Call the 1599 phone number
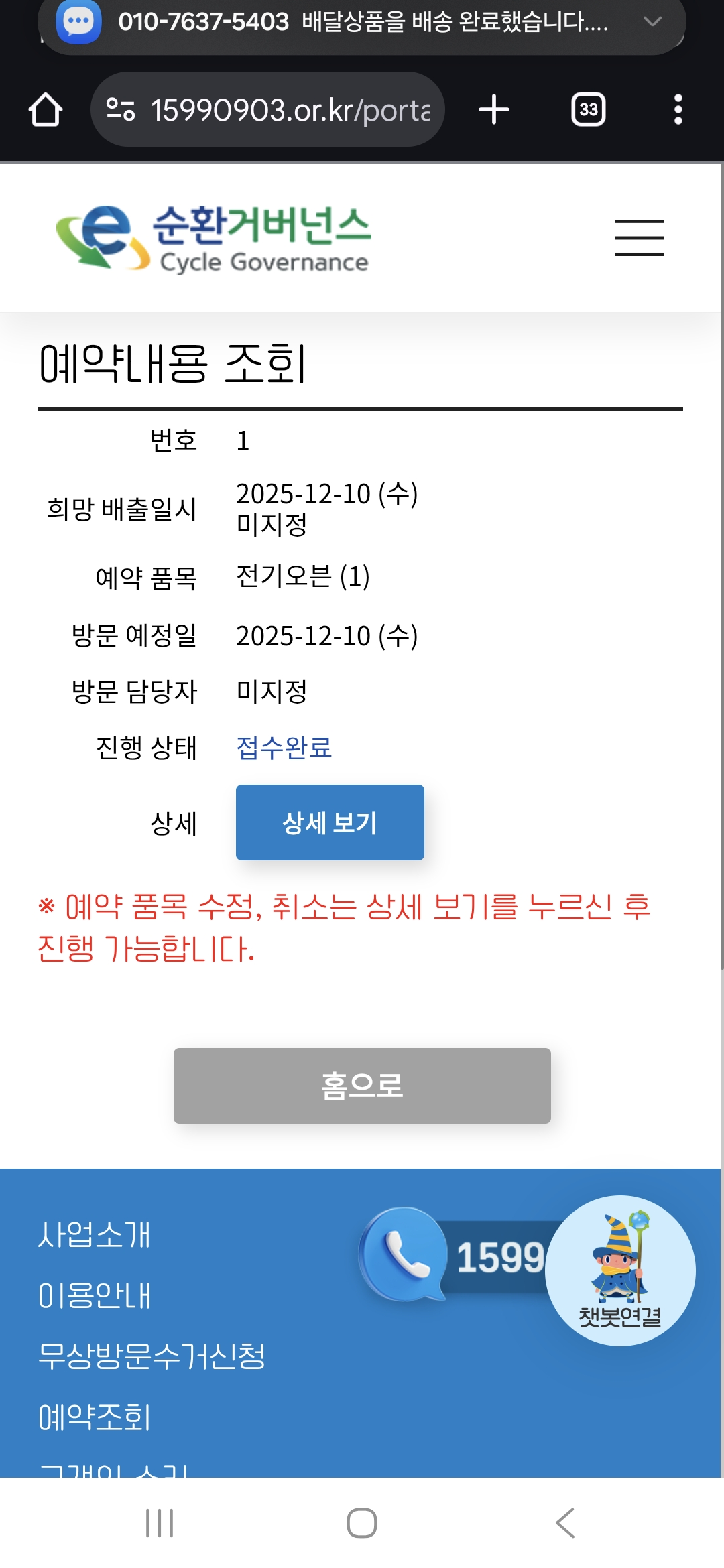This screenshot has width=724, height=1568. tap(456, 1256)
